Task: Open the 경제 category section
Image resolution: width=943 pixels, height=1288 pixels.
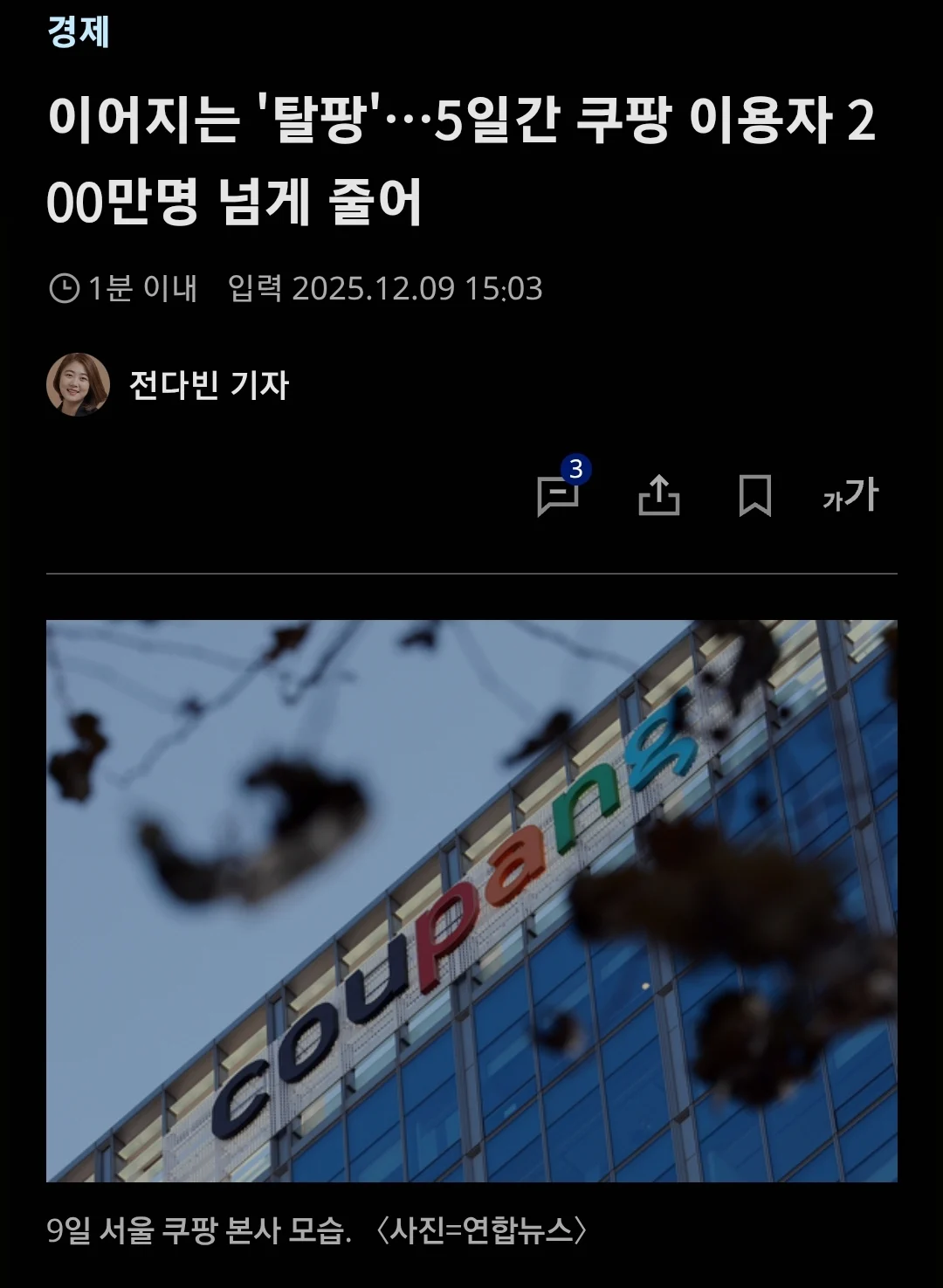Action: (79, 32)
